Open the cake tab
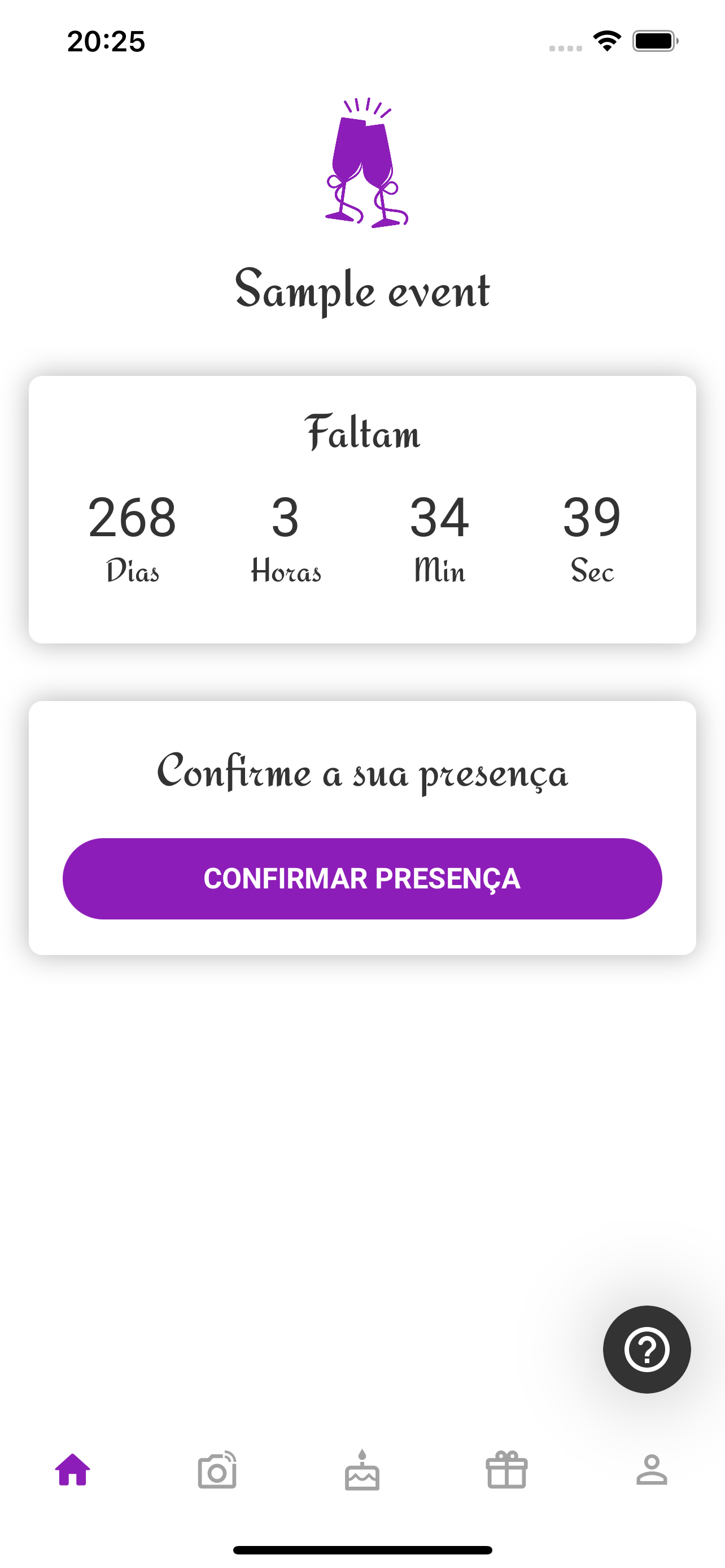 coord(362,1470)
